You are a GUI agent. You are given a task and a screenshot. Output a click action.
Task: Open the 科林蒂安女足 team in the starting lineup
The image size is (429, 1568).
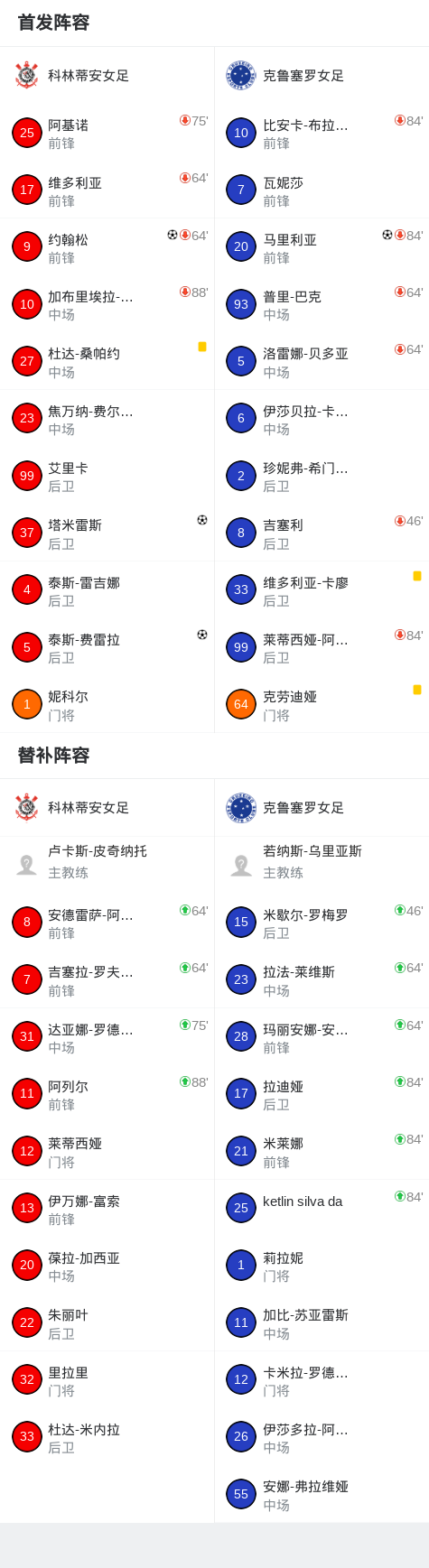[107, 76]
